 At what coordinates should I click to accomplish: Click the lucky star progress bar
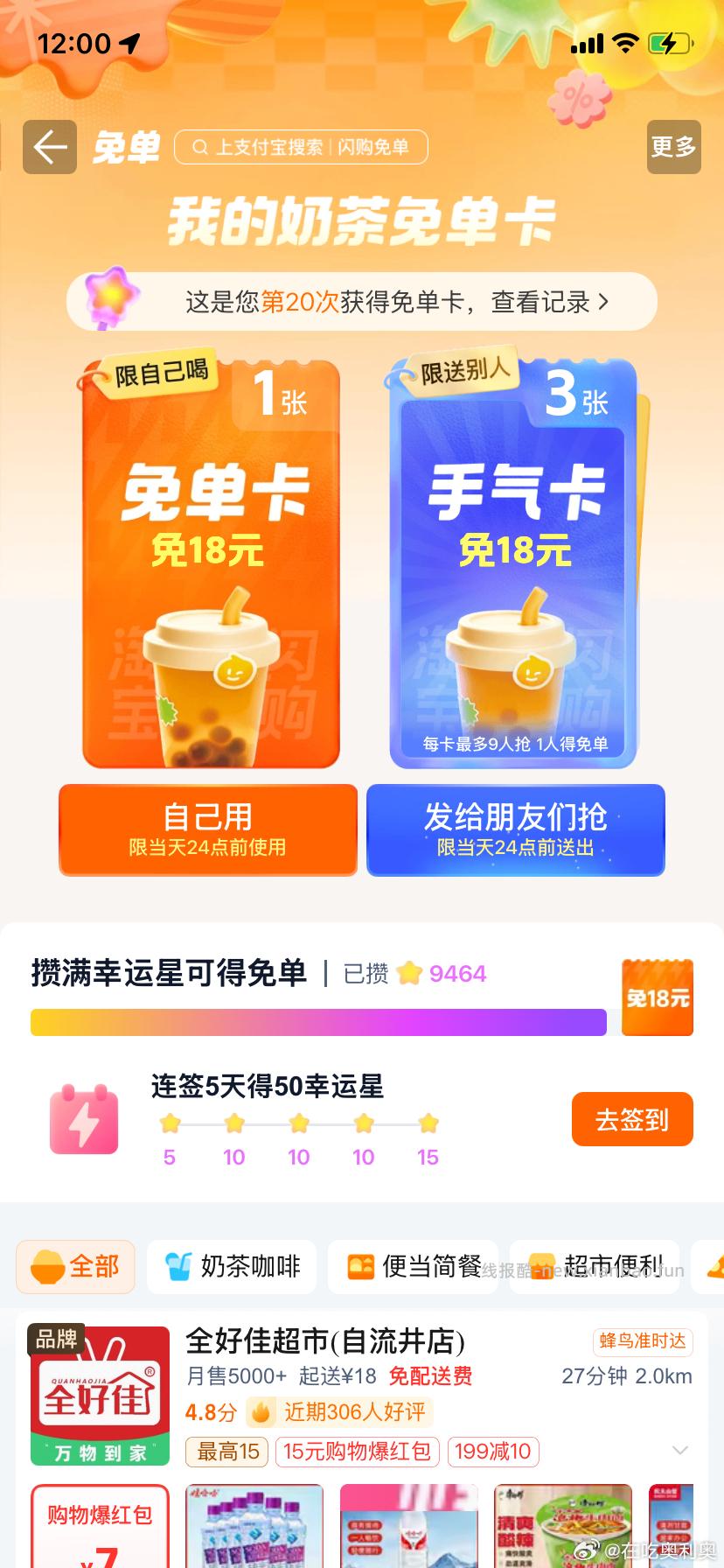pyautogui.click(x=319, y=1022)
